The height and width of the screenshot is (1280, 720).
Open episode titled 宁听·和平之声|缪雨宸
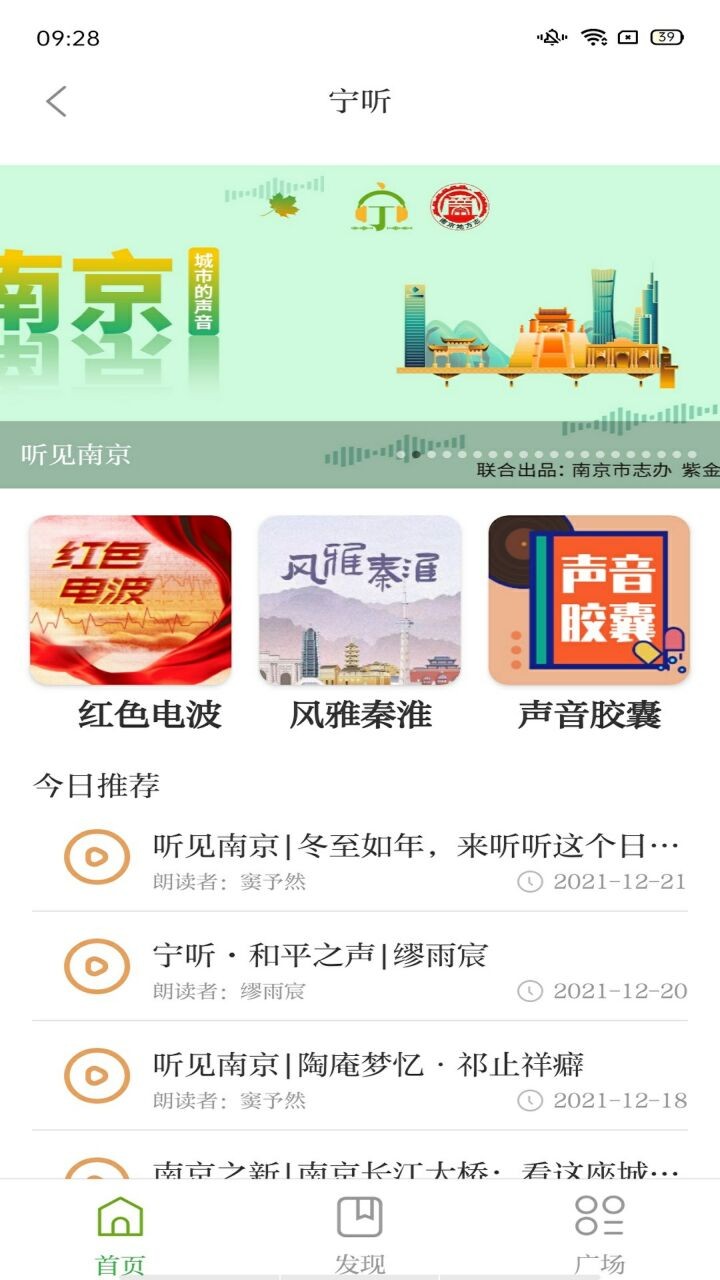pos(320,957)
